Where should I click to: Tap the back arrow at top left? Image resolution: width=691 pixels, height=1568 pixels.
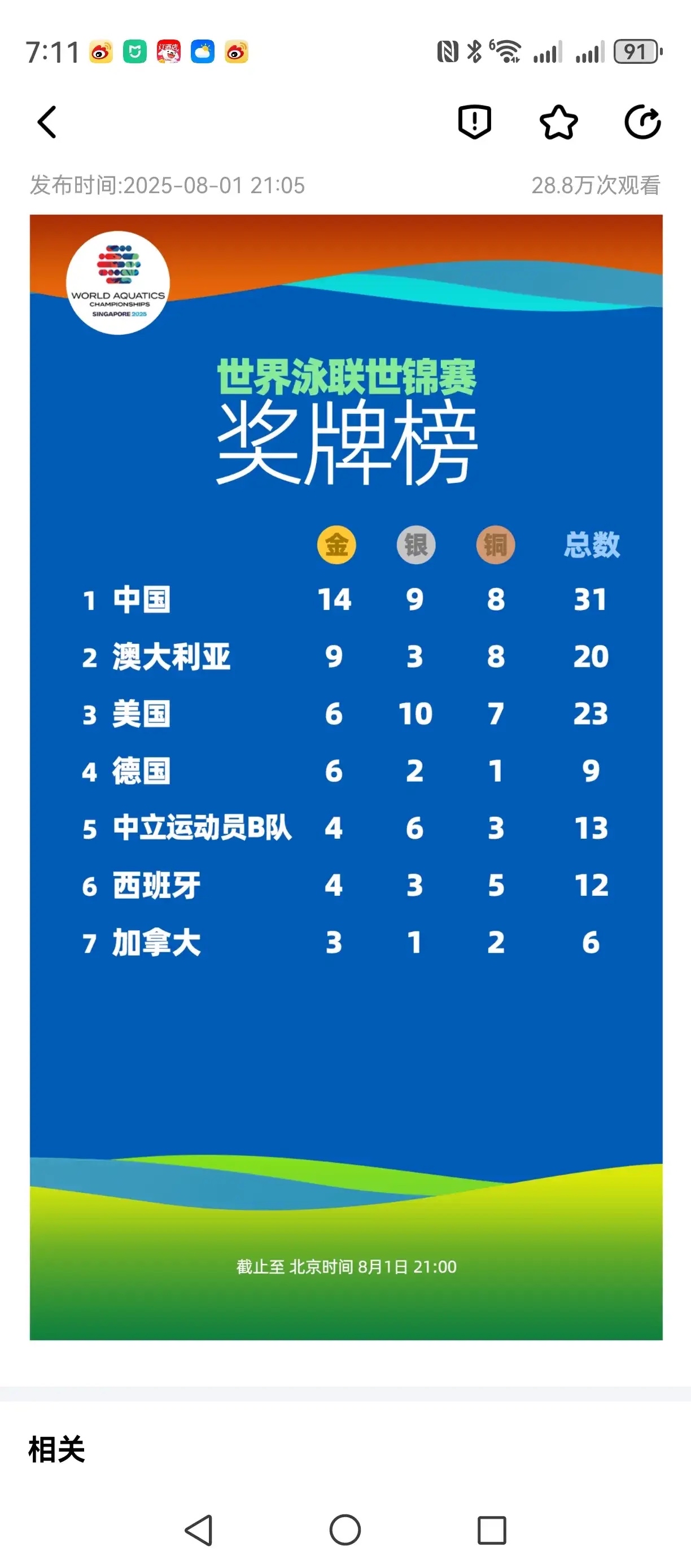pyautogui.click(x=48, y=122)
